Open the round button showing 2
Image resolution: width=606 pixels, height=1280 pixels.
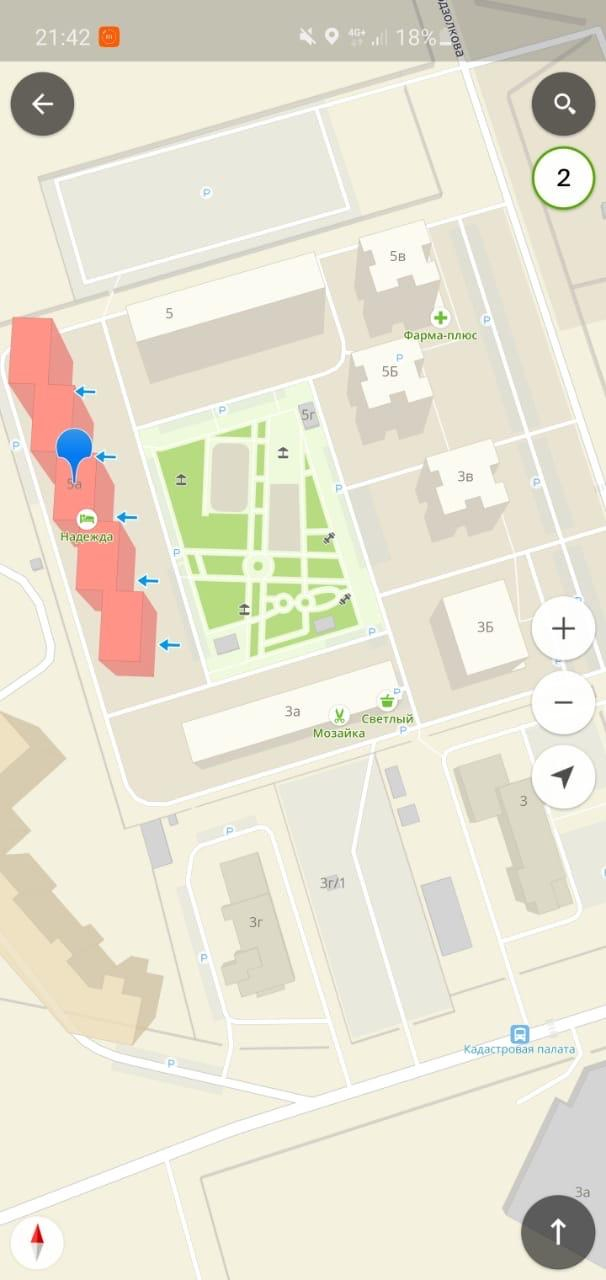pos(563,178)
